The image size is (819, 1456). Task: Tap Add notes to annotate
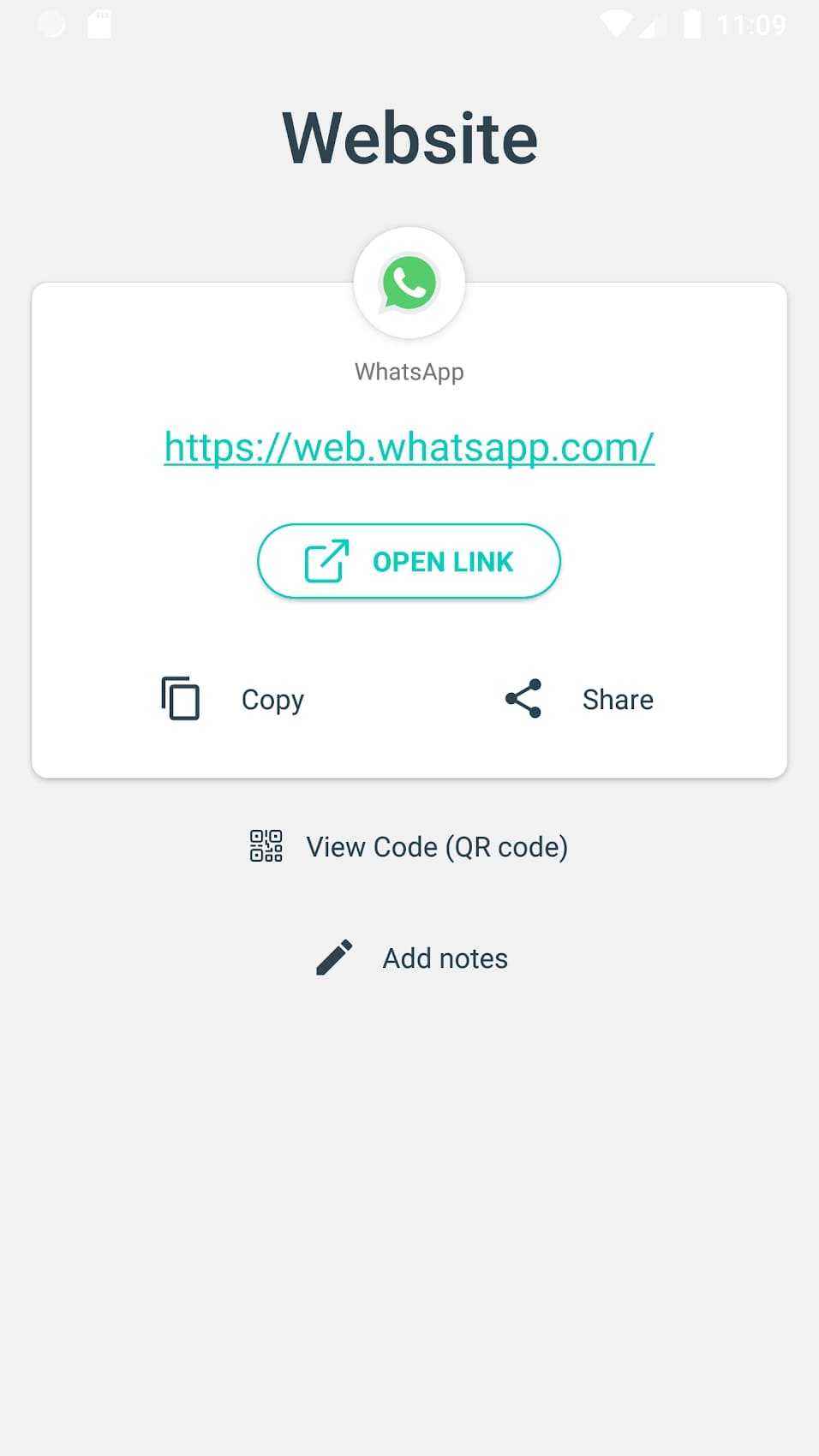445,958
